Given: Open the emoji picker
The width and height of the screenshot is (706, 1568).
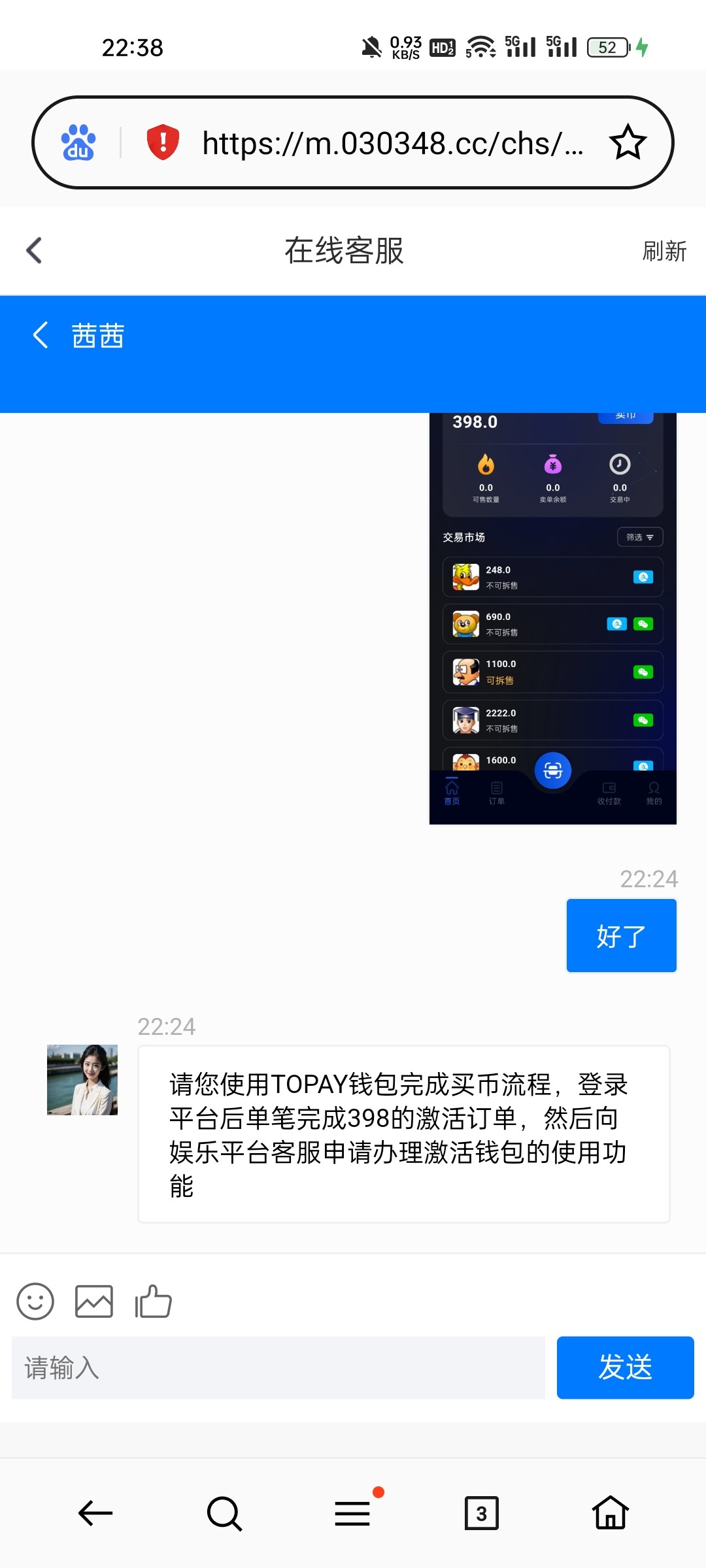Looking at the screenshot, I should coord(35,1301).
